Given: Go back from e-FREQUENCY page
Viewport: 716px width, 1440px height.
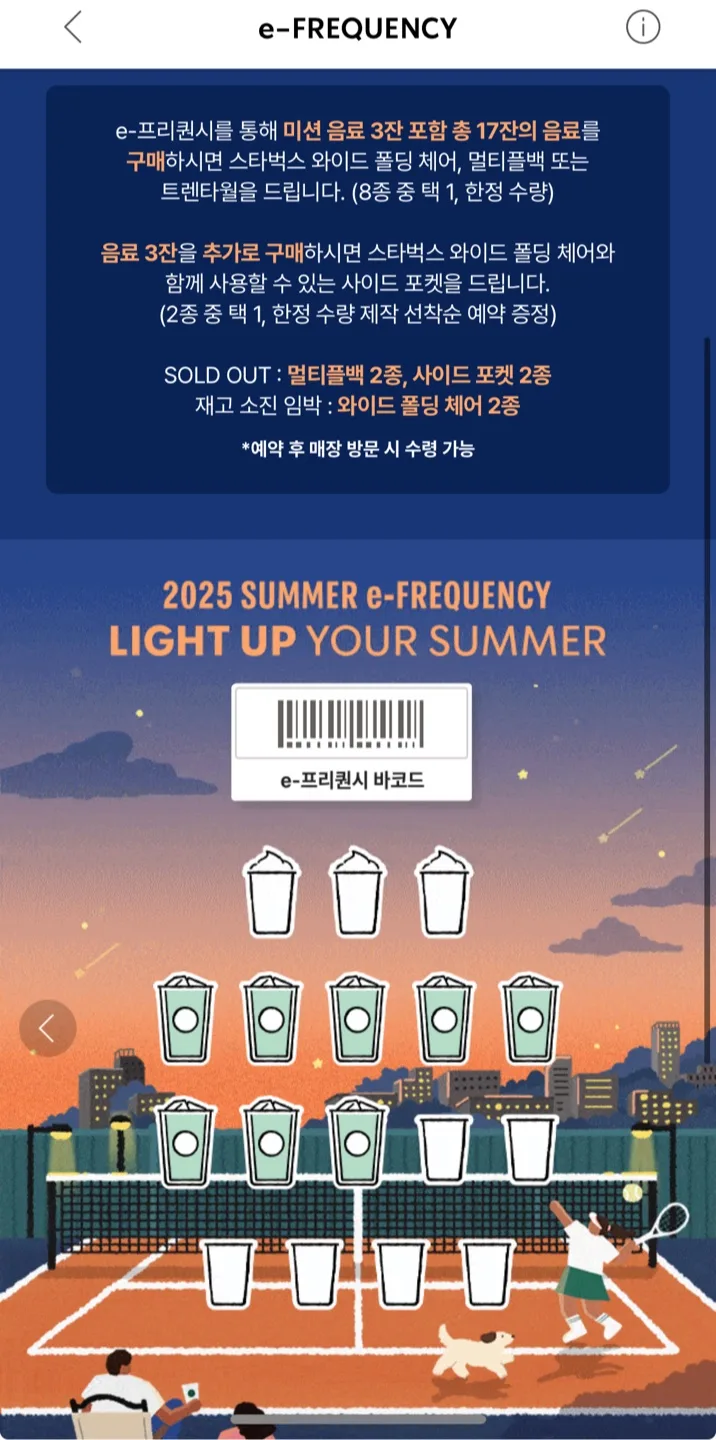Looking at the screenshot, I should pyautogui.click(x=72, y=28).
